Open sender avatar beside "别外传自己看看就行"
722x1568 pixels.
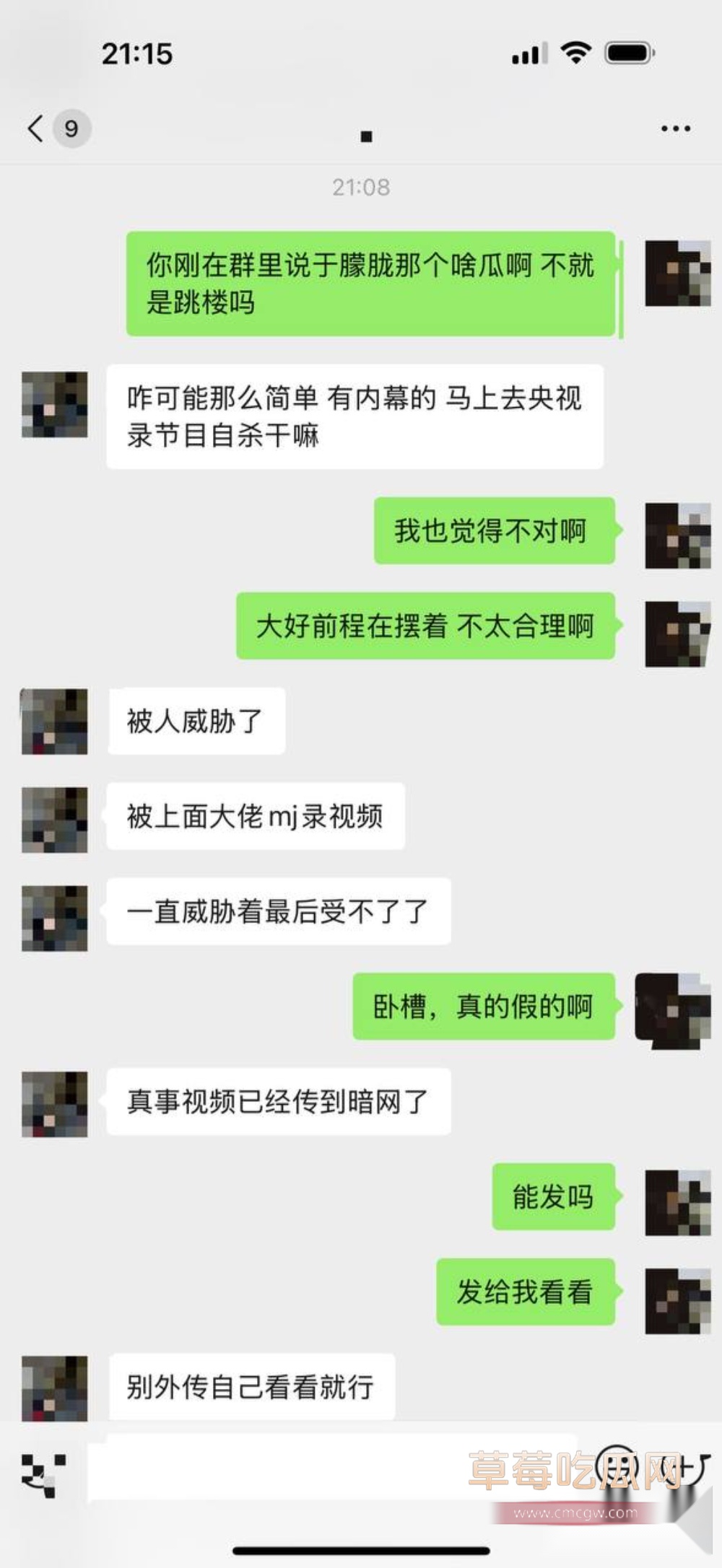coord(55,1388)
